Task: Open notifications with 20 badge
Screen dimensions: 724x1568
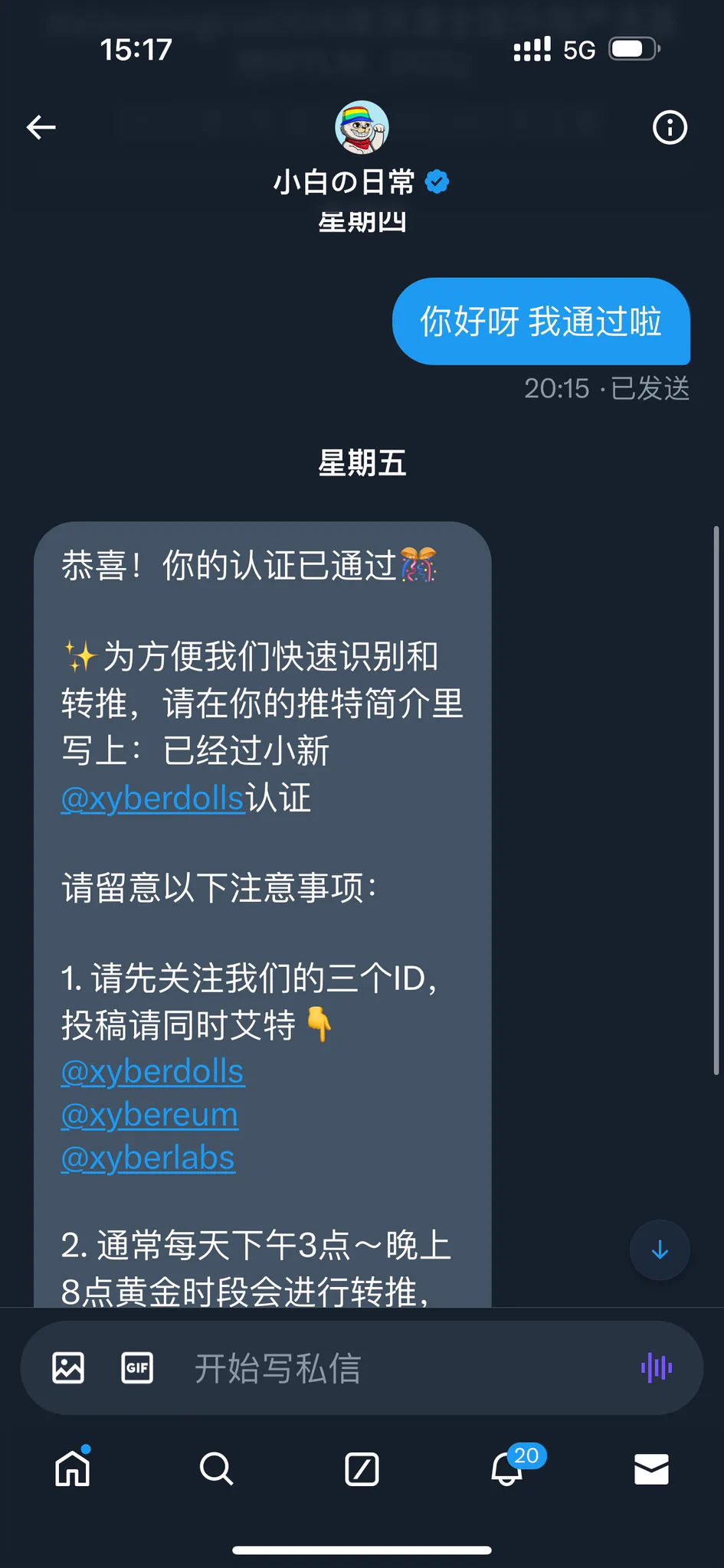Action: (x=507, y=1468)
